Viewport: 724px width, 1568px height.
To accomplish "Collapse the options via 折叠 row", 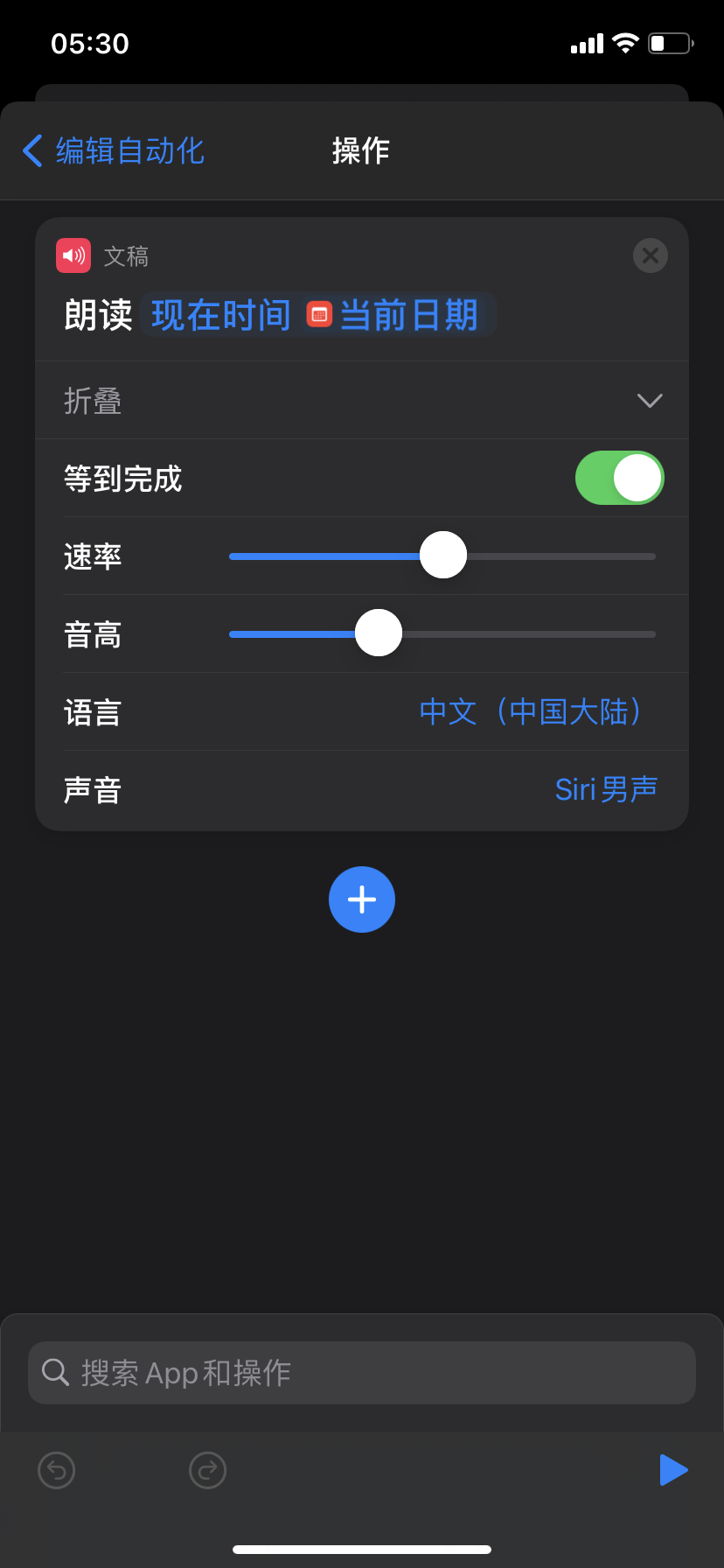I will coord(362,401).
